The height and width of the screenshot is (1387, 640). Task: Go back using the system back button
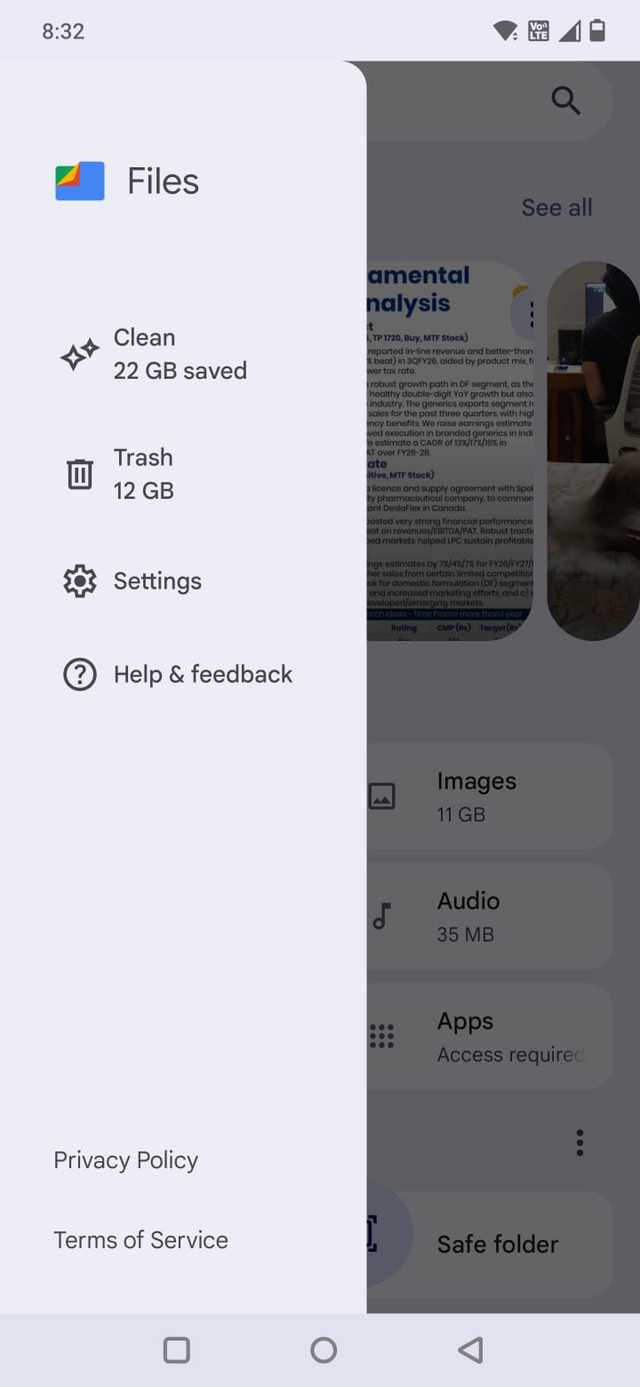point(470,1350)
